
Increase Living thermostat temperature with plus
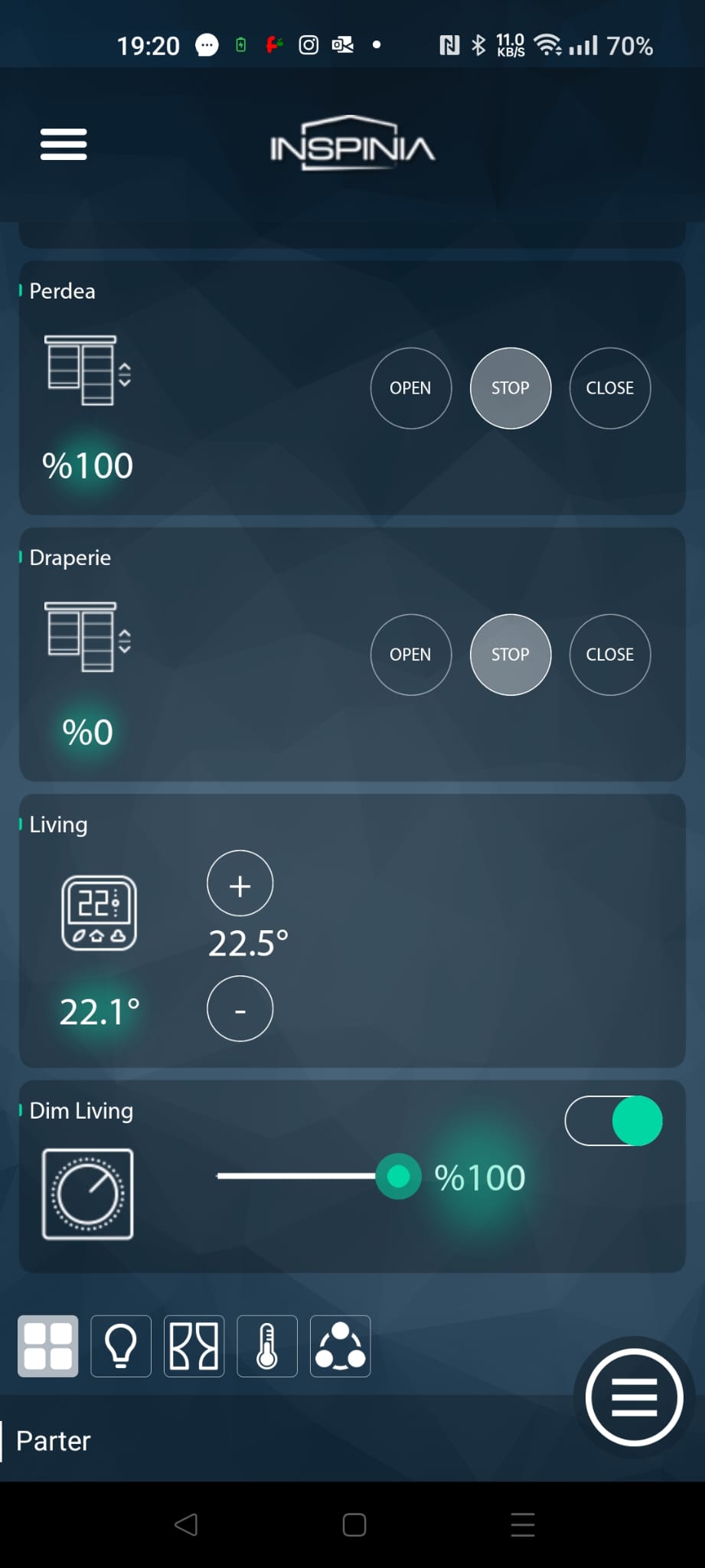(x=240, y=884)
